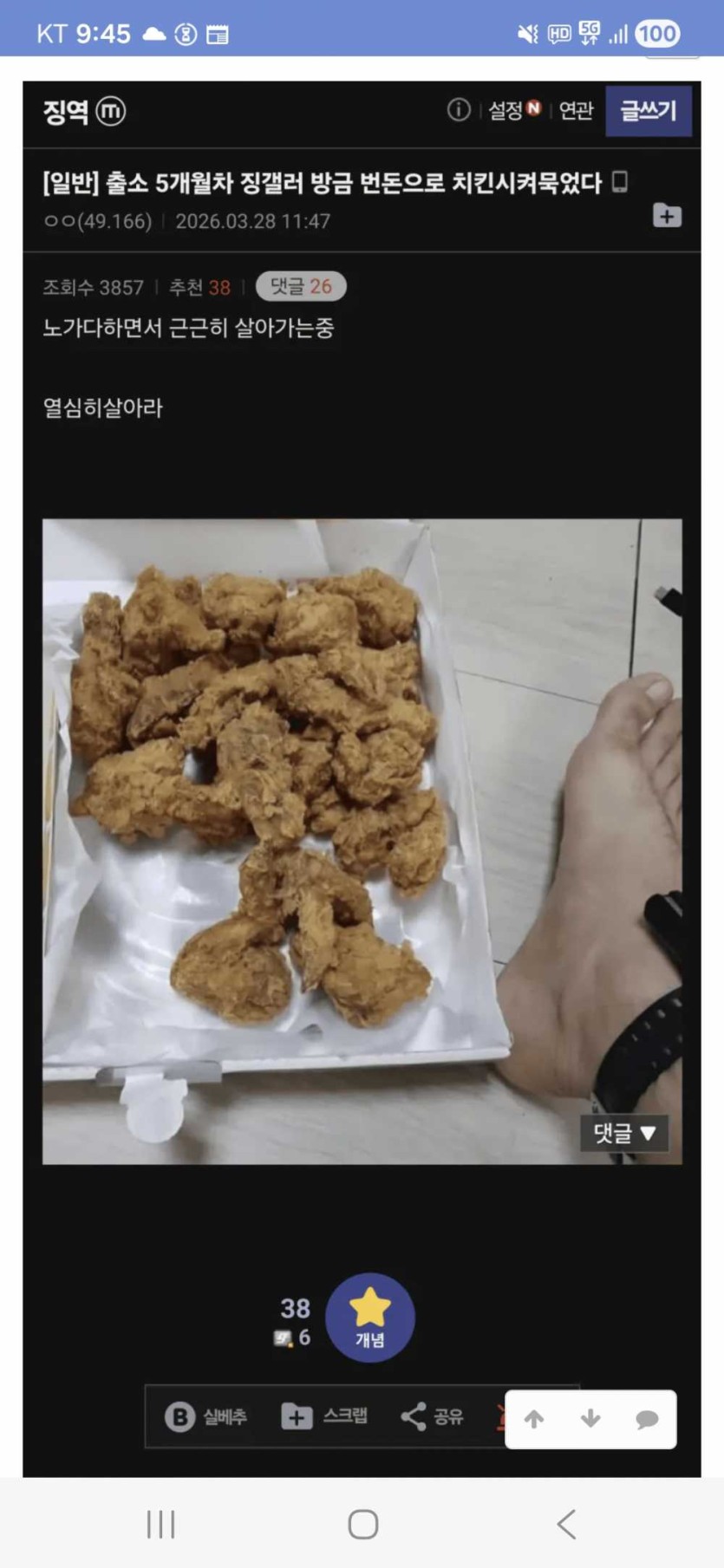Tap the gallery info icon
The width and height of the screenshot is (724, 1568).
pos(459,110)
